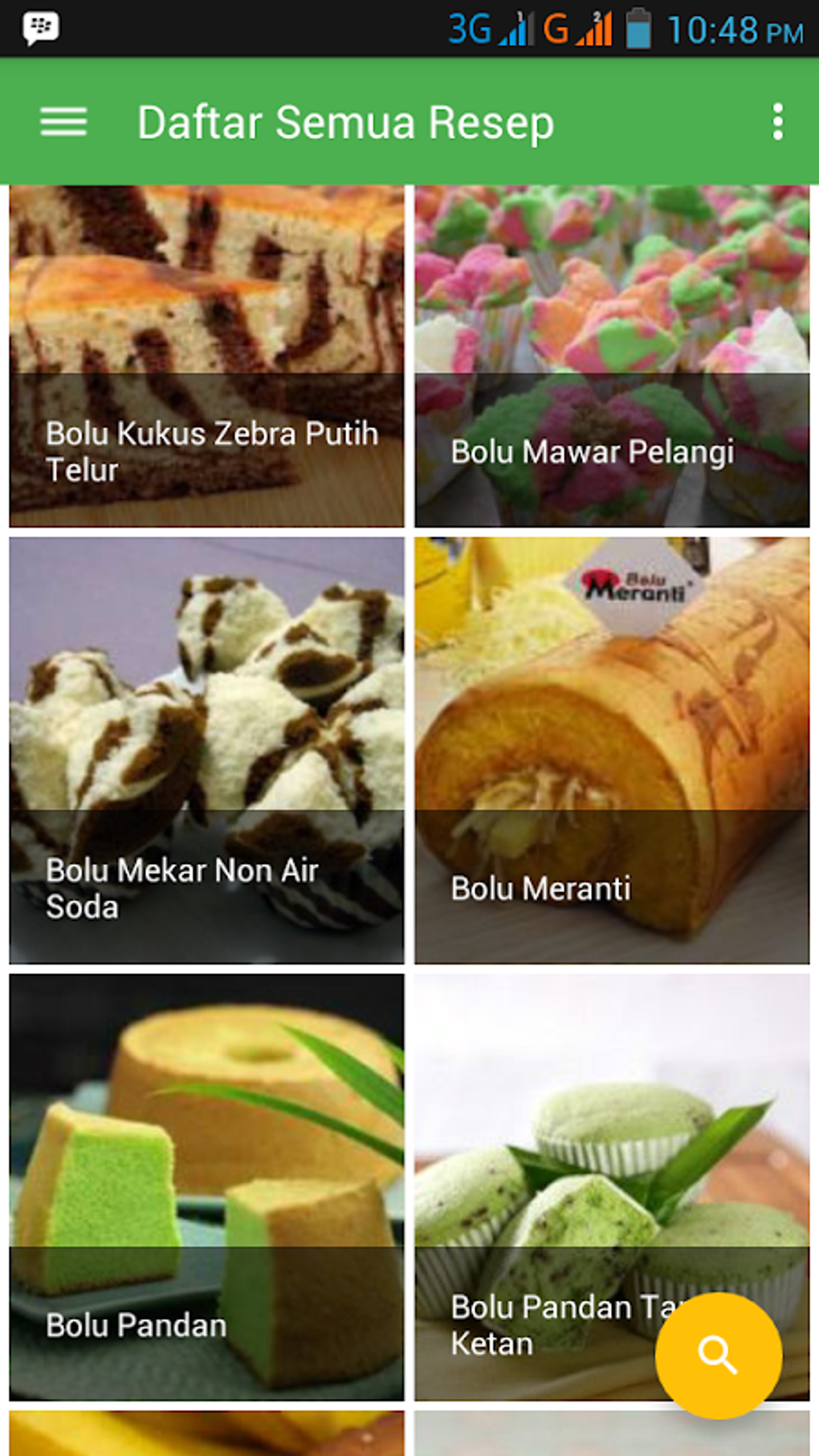Click the Bolu Meranti caption text
Viewport: 819px width, 1456px height.
coord(542,889)
